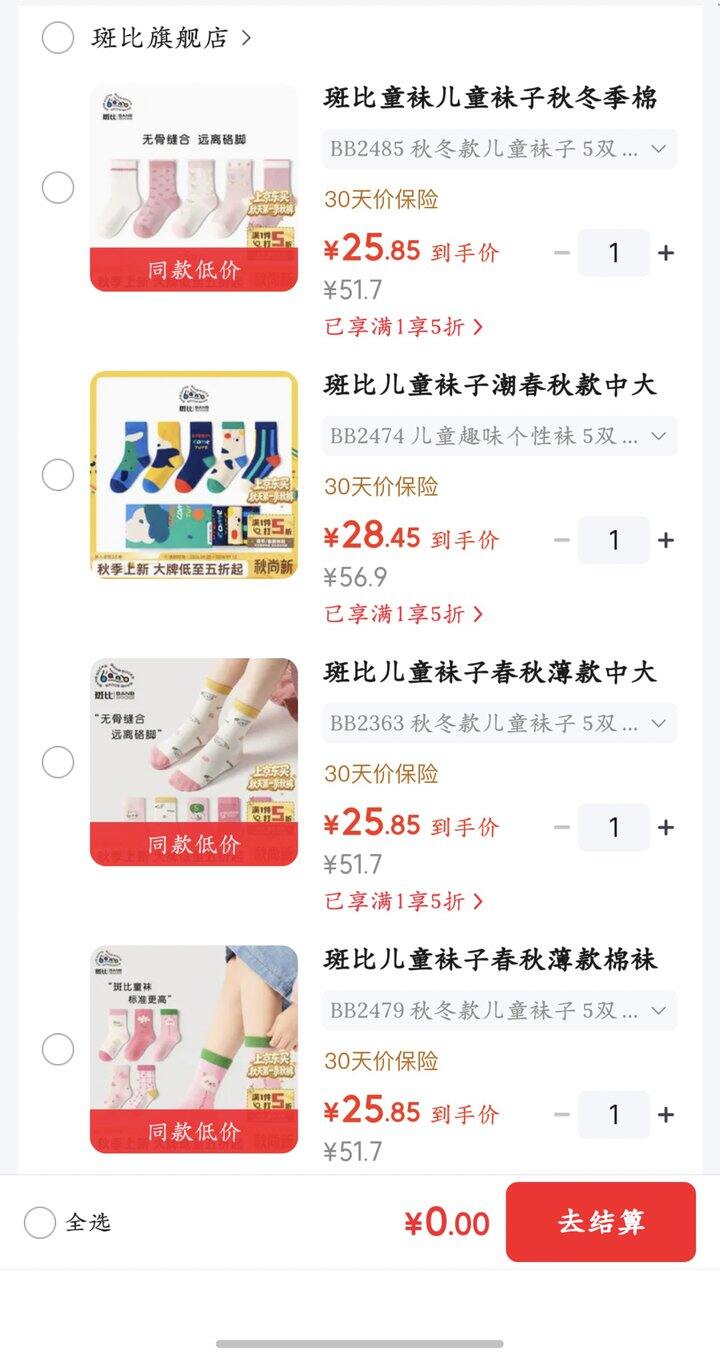This screenshot has width=720, height=1362.
Task: Tap 去结算 to check out
Action: pos(601,1222)
